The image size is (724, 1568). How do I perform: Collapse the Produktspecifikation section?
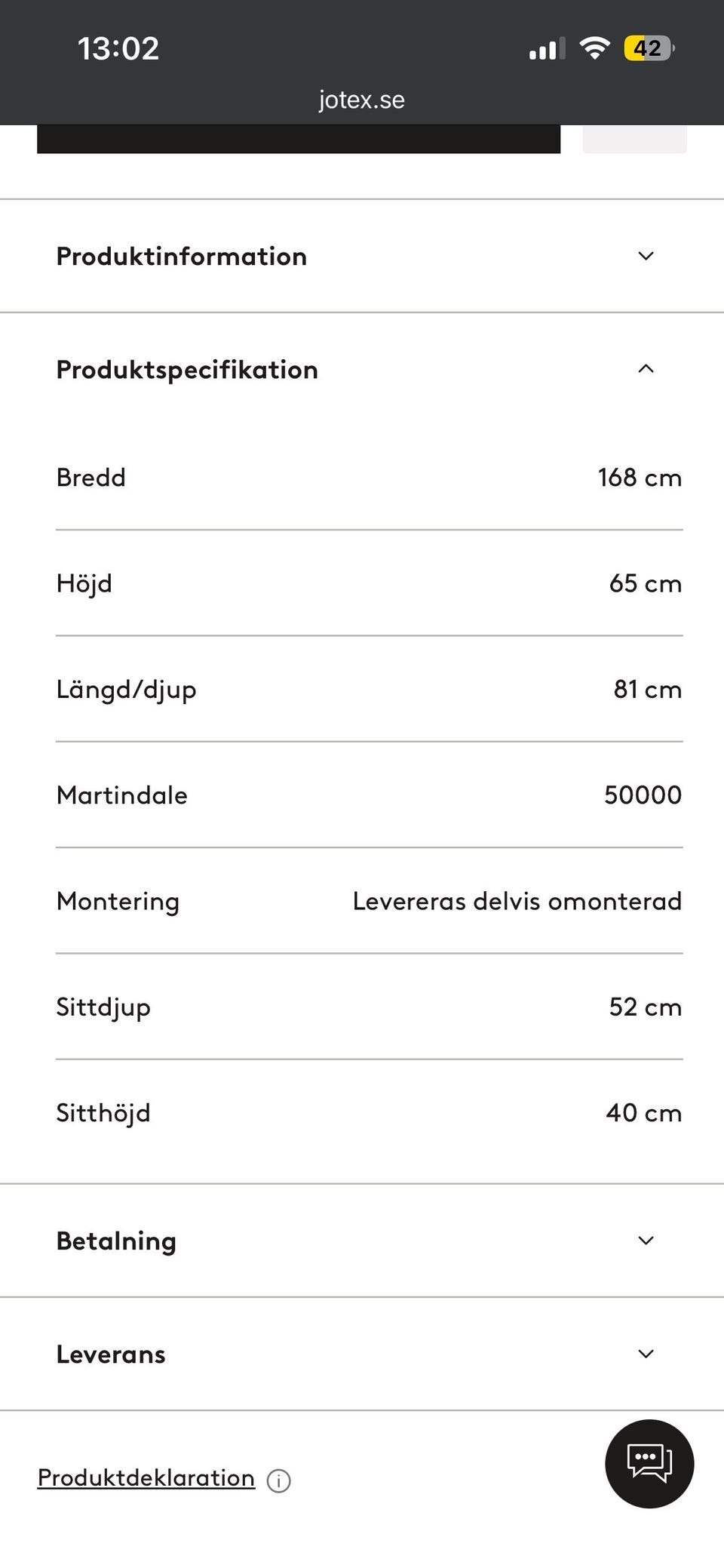(362, 369)
